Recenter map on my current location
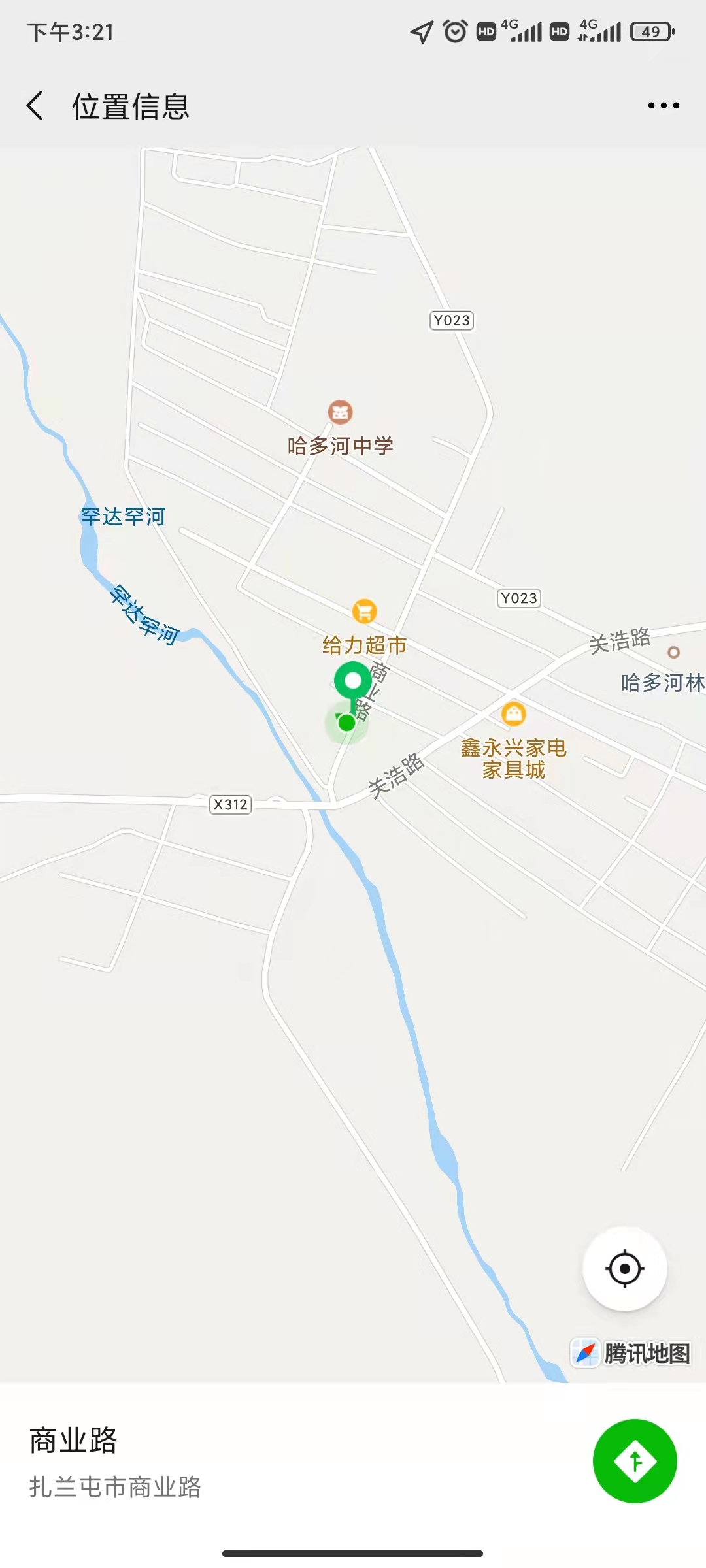Screen dimensions: 706x1568 (624, 1269)
